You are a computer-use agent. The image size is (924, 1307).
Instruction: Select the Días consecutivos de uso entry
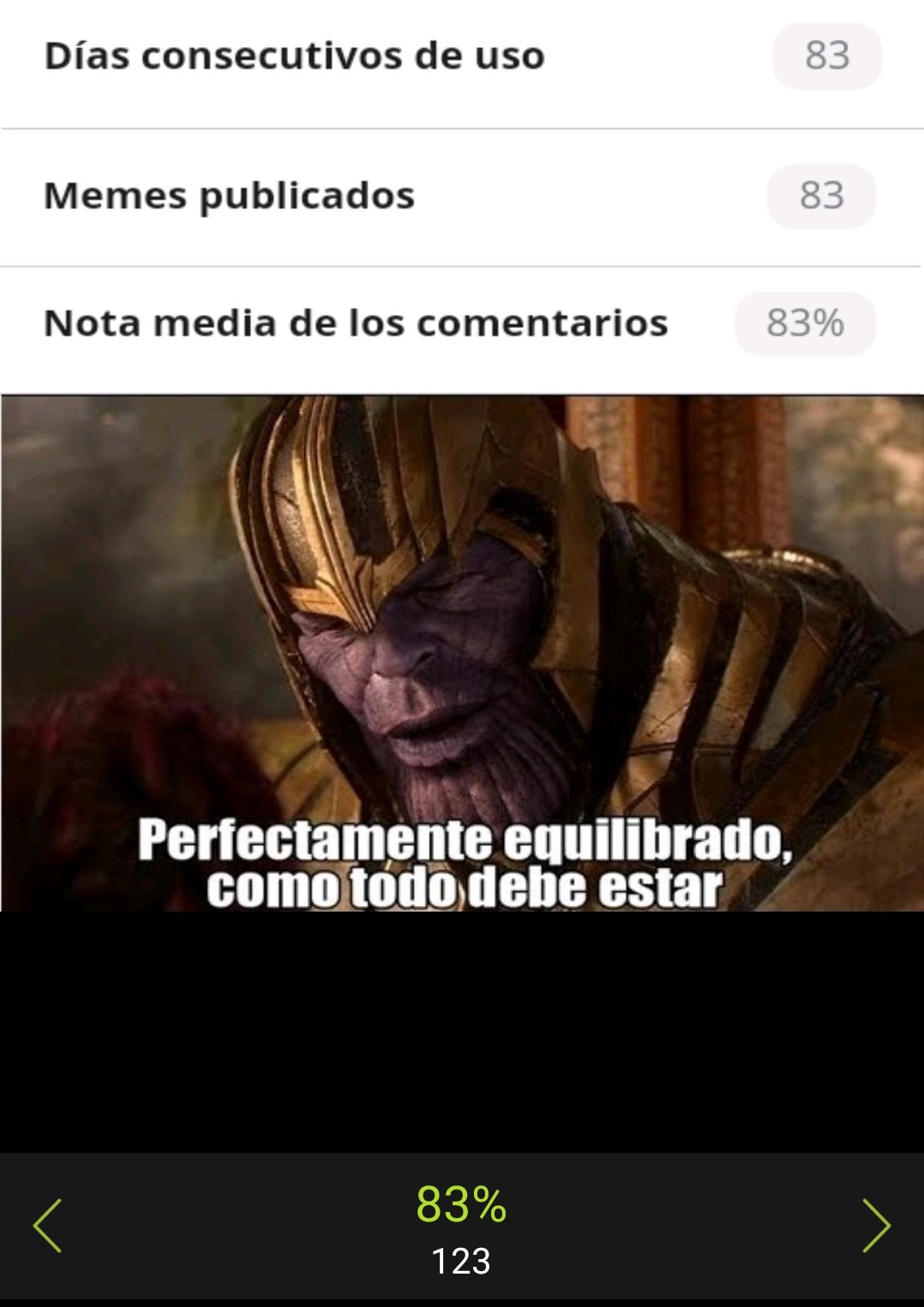[x=293, y=56]
